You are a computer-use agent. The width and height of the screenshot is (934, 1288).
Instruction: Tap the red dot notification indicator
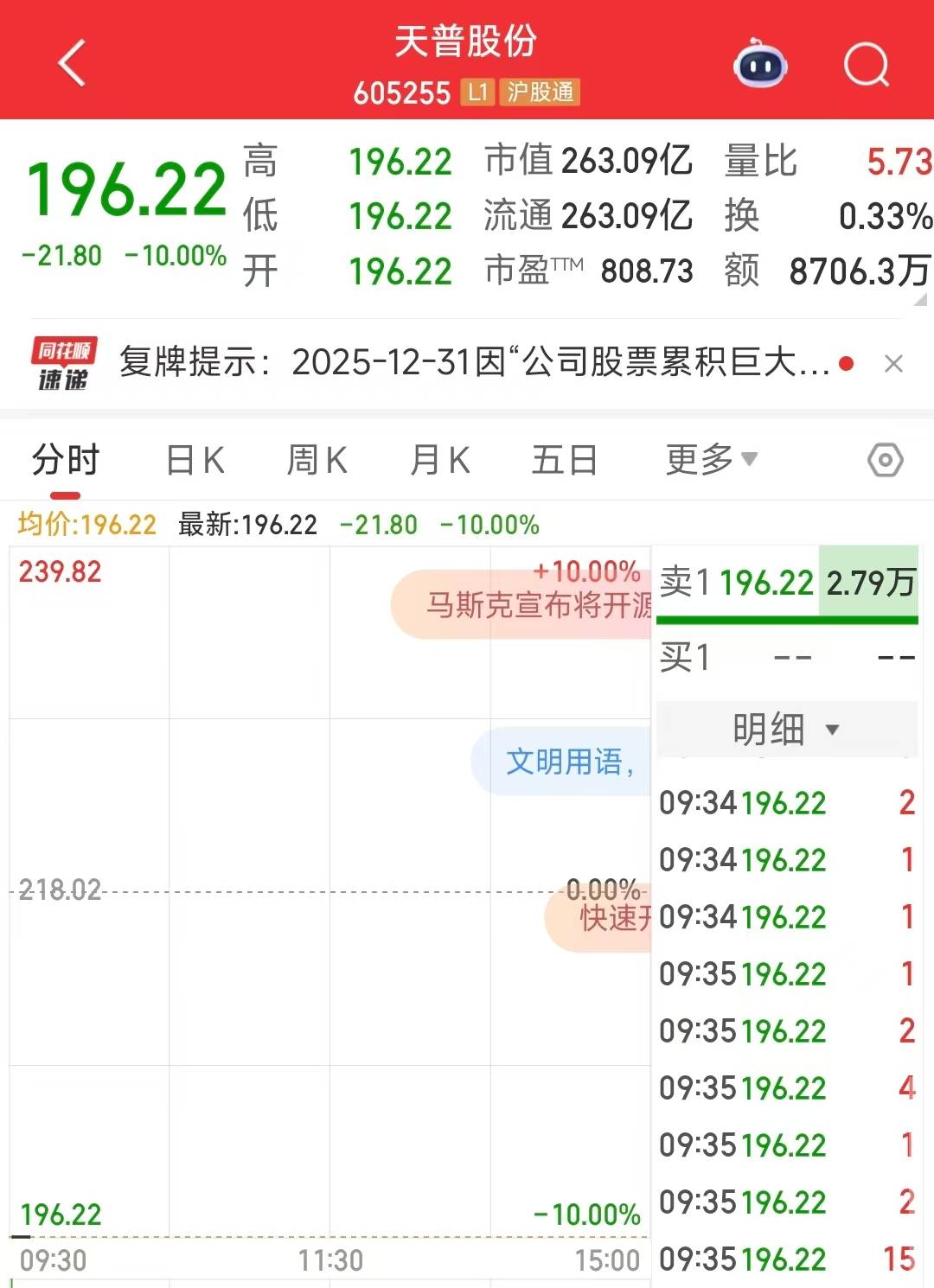coord(845,363)
